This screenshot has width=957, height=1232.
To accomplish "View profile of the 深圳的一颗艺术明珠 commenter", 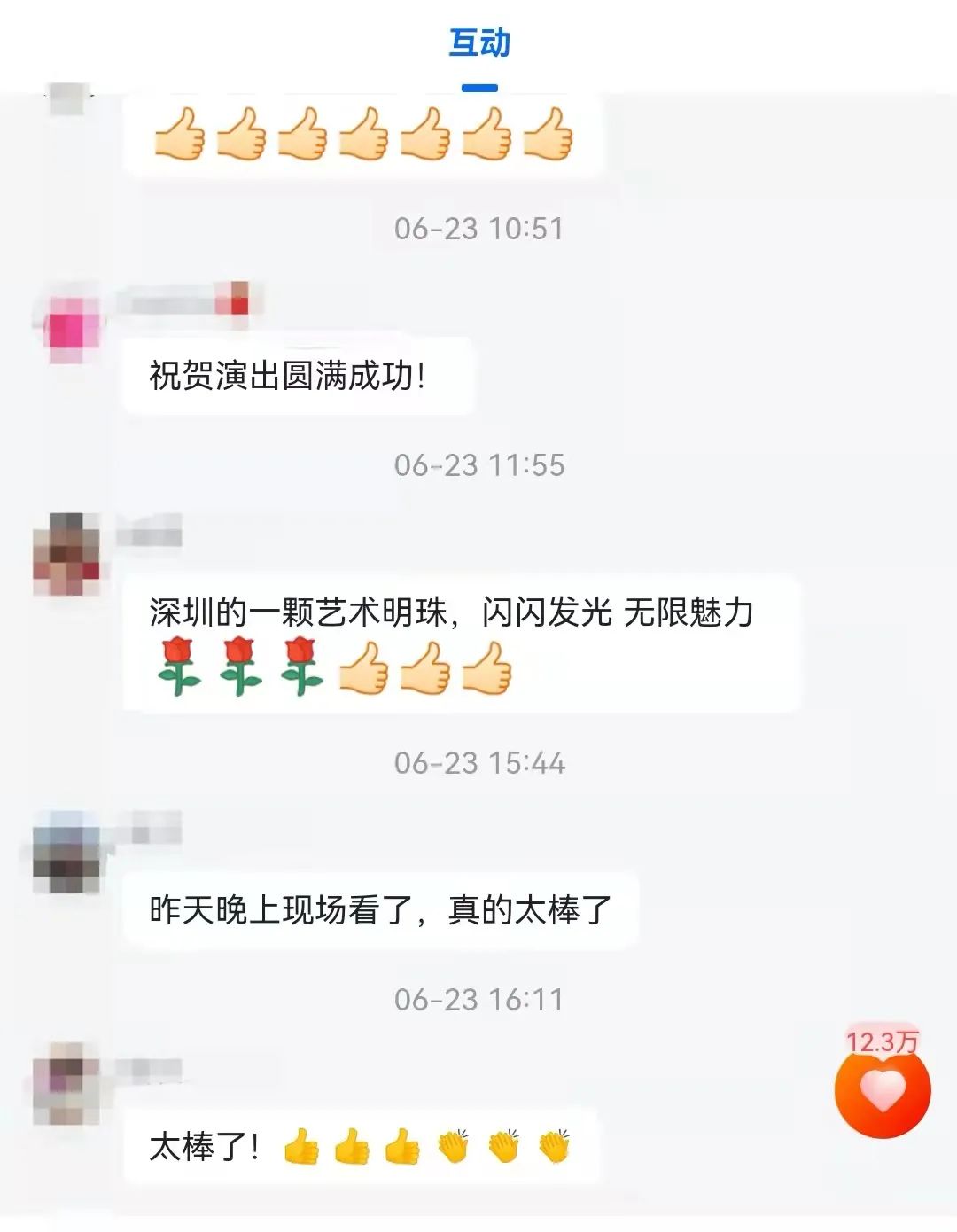I will pos(66,554).
